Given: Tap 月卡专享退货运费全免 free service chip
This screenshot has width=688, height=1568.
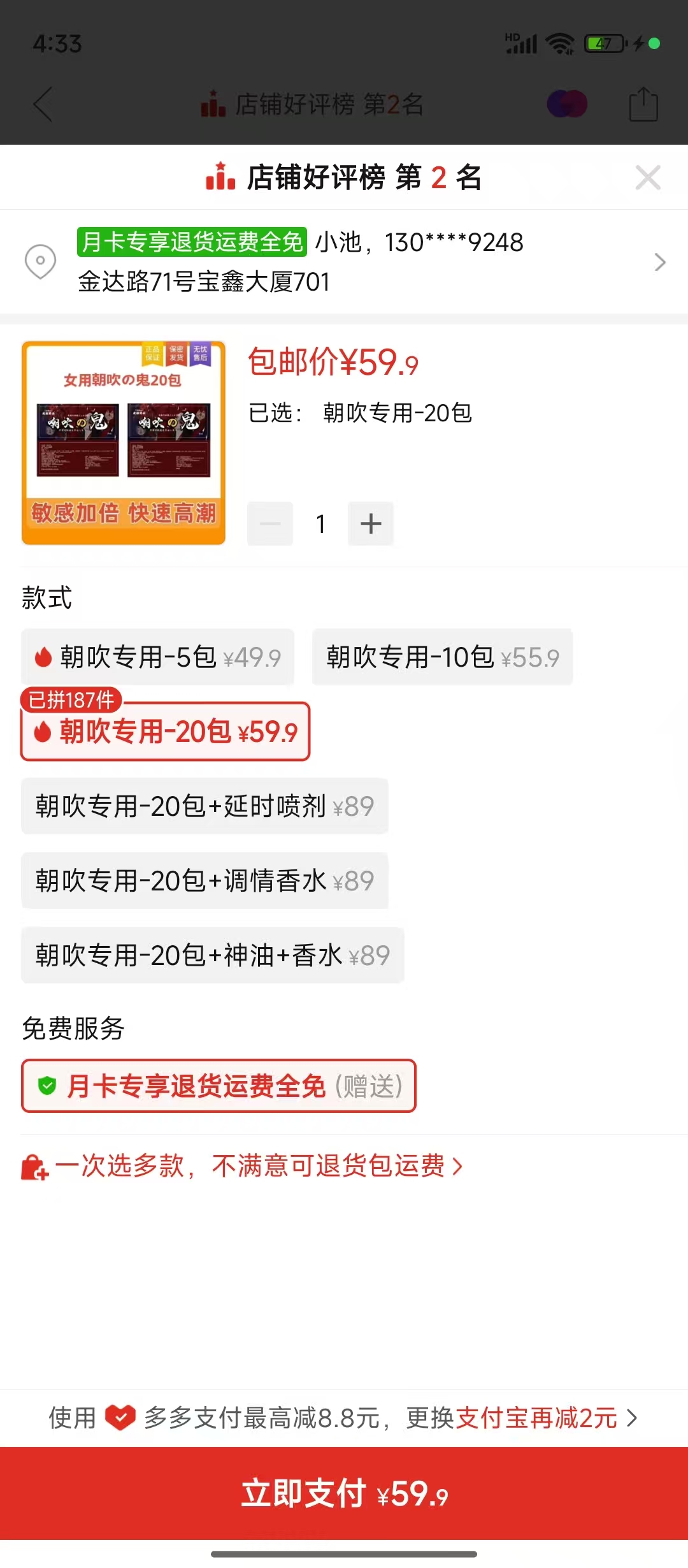Looking at the screenshot, I should 219,1086.
